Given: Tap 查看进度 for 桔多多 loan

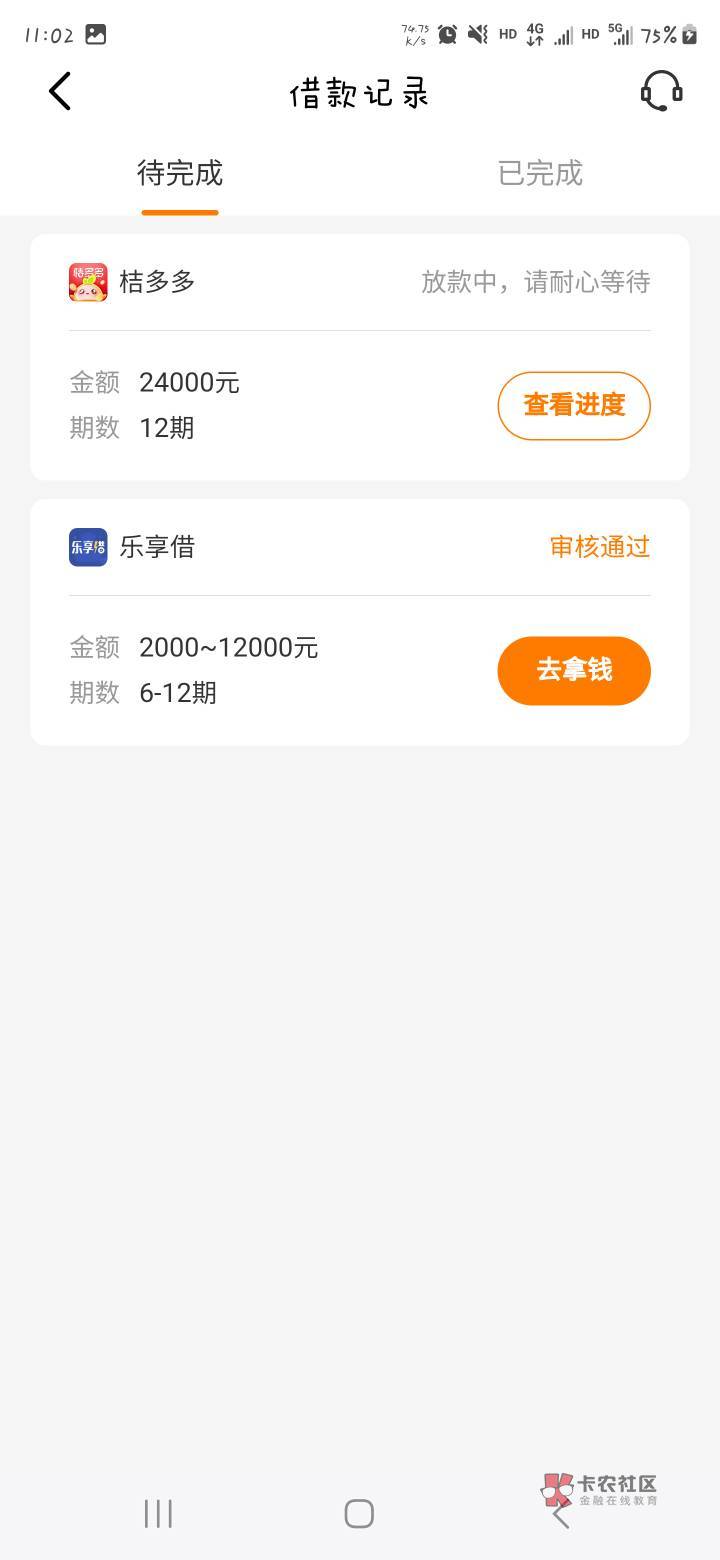Looking at the screenshot, I should pos(574,405).
